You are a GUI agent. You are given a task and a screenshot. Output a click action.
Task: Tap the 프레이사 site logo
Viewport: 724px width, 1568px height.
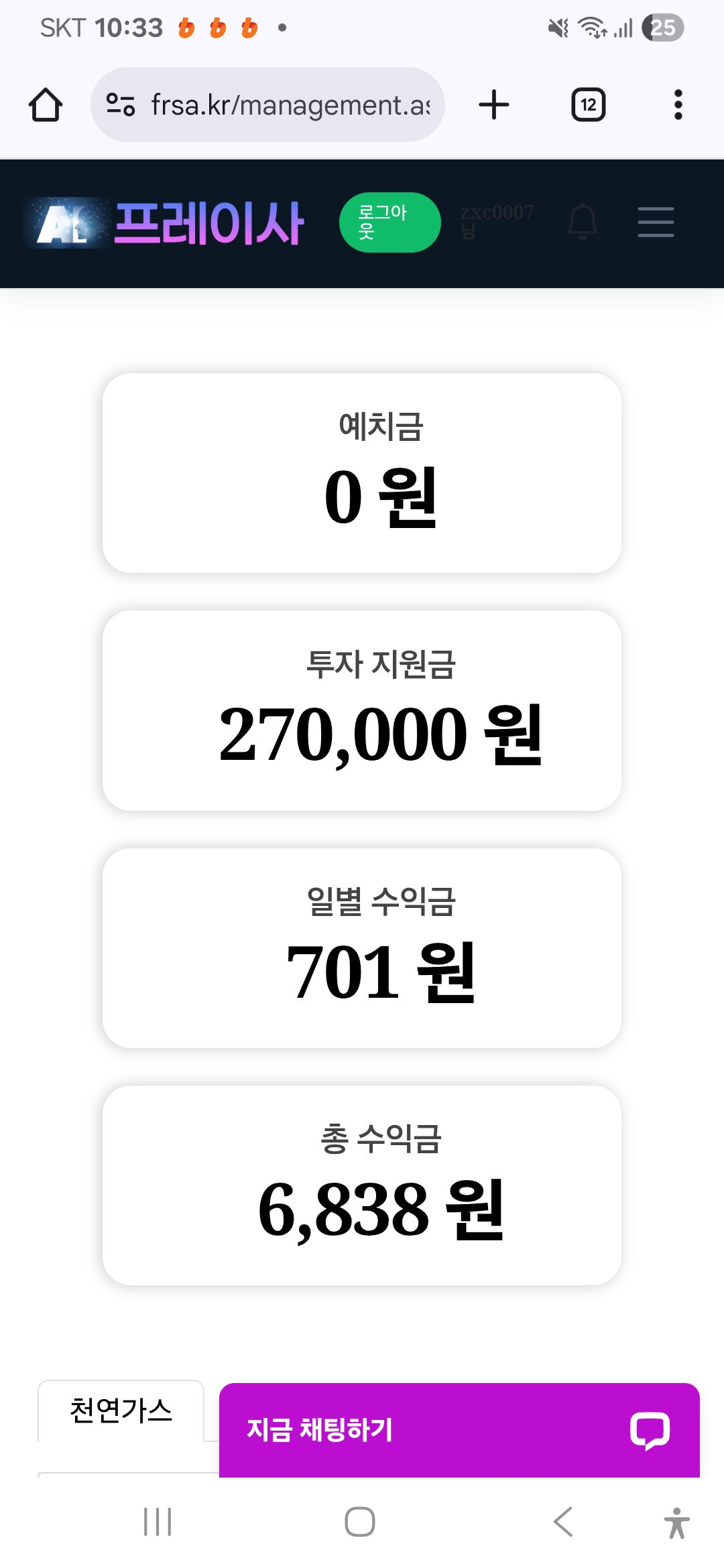tap(164, 222)
